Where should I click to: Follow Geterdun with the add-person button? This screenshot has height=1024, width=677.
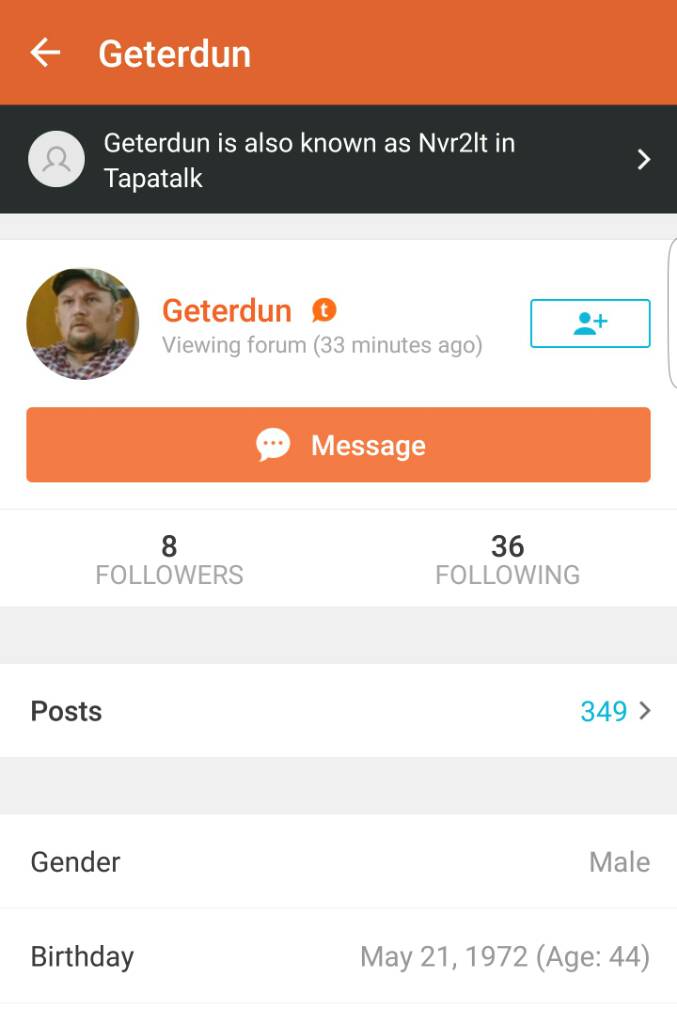pyautogui.click(x=590, y=323)
